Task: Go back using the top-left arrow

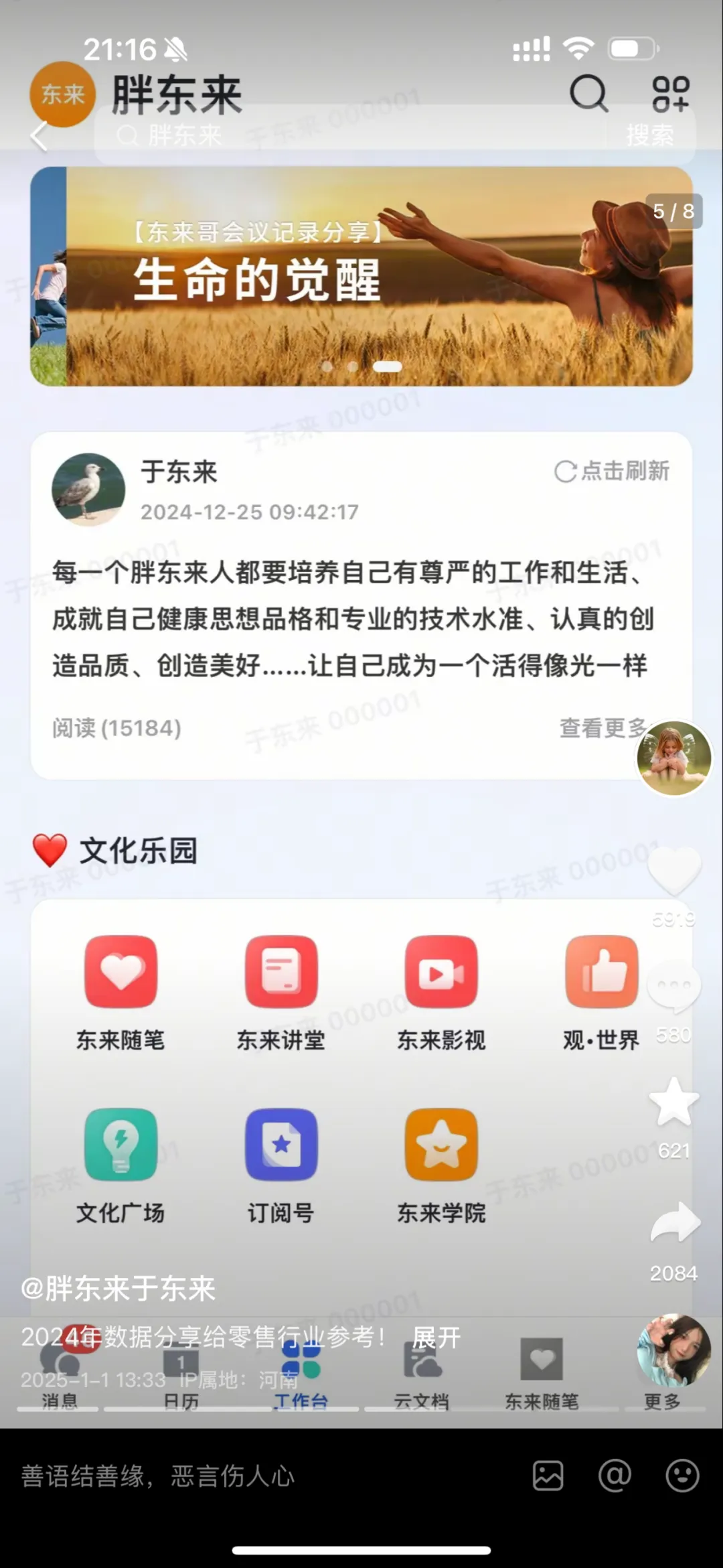Action: coord(40,136)
